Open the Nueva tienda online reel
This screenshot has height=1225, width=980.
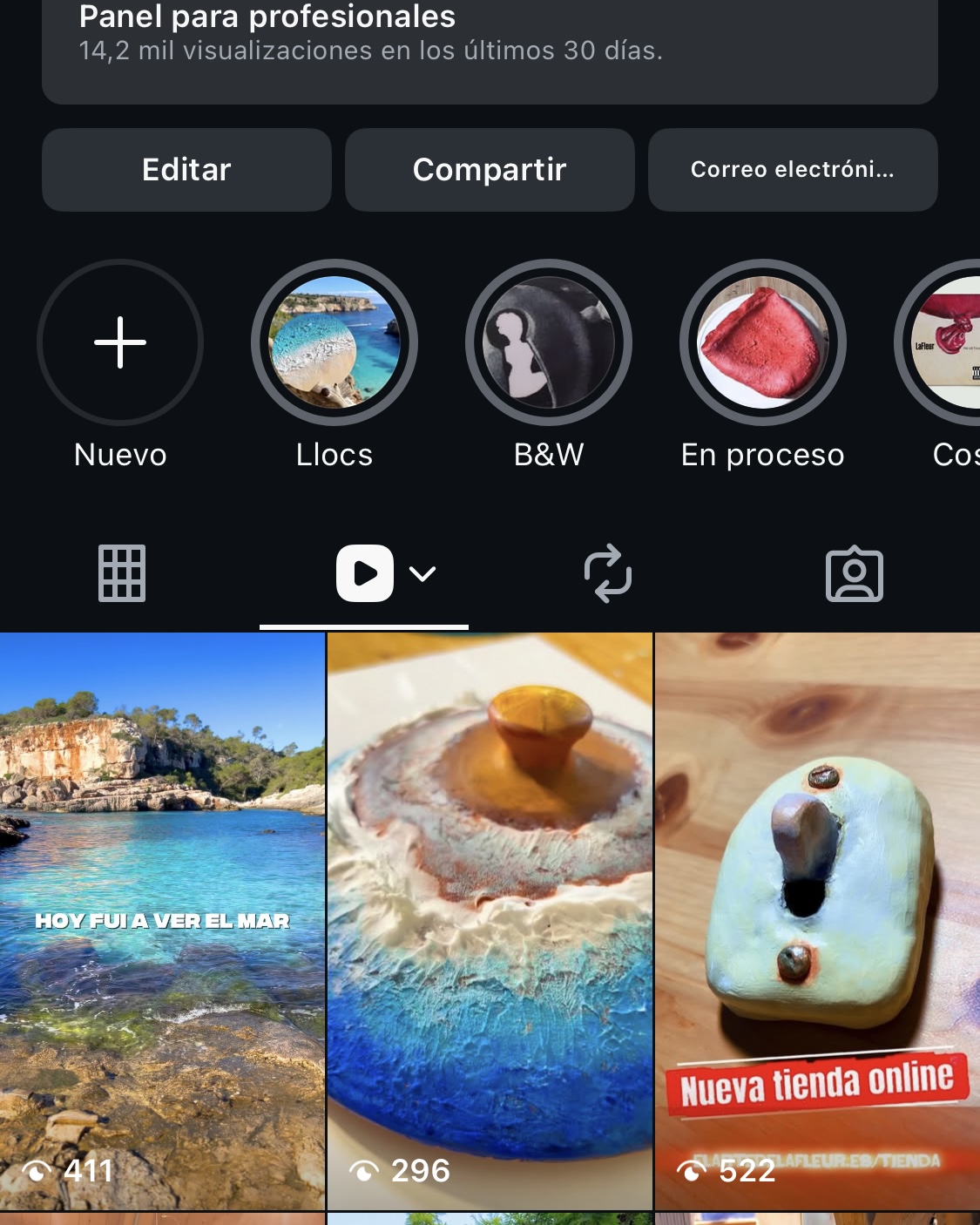pyautogui.click(x=817, y=921)
